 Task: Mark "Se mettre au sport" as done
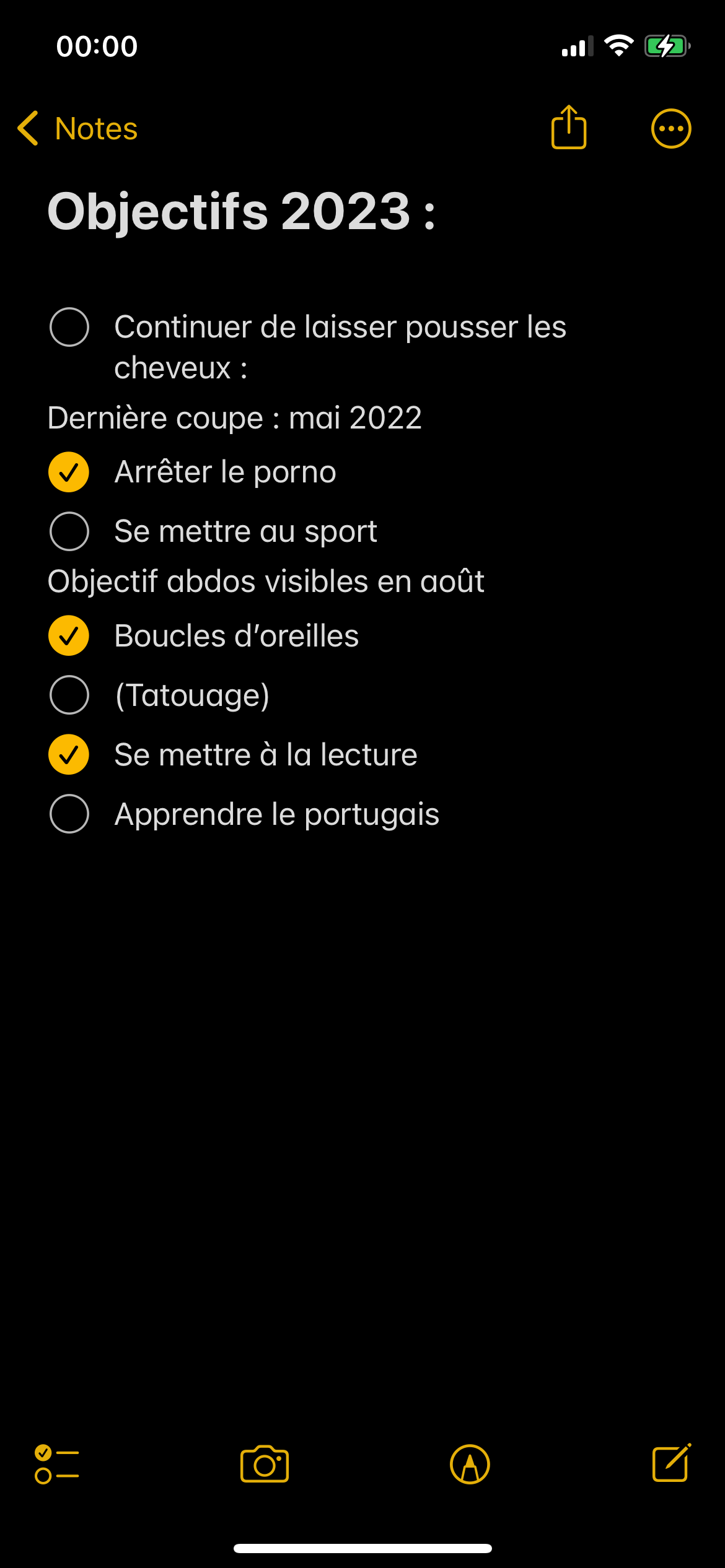coord(69,531)
